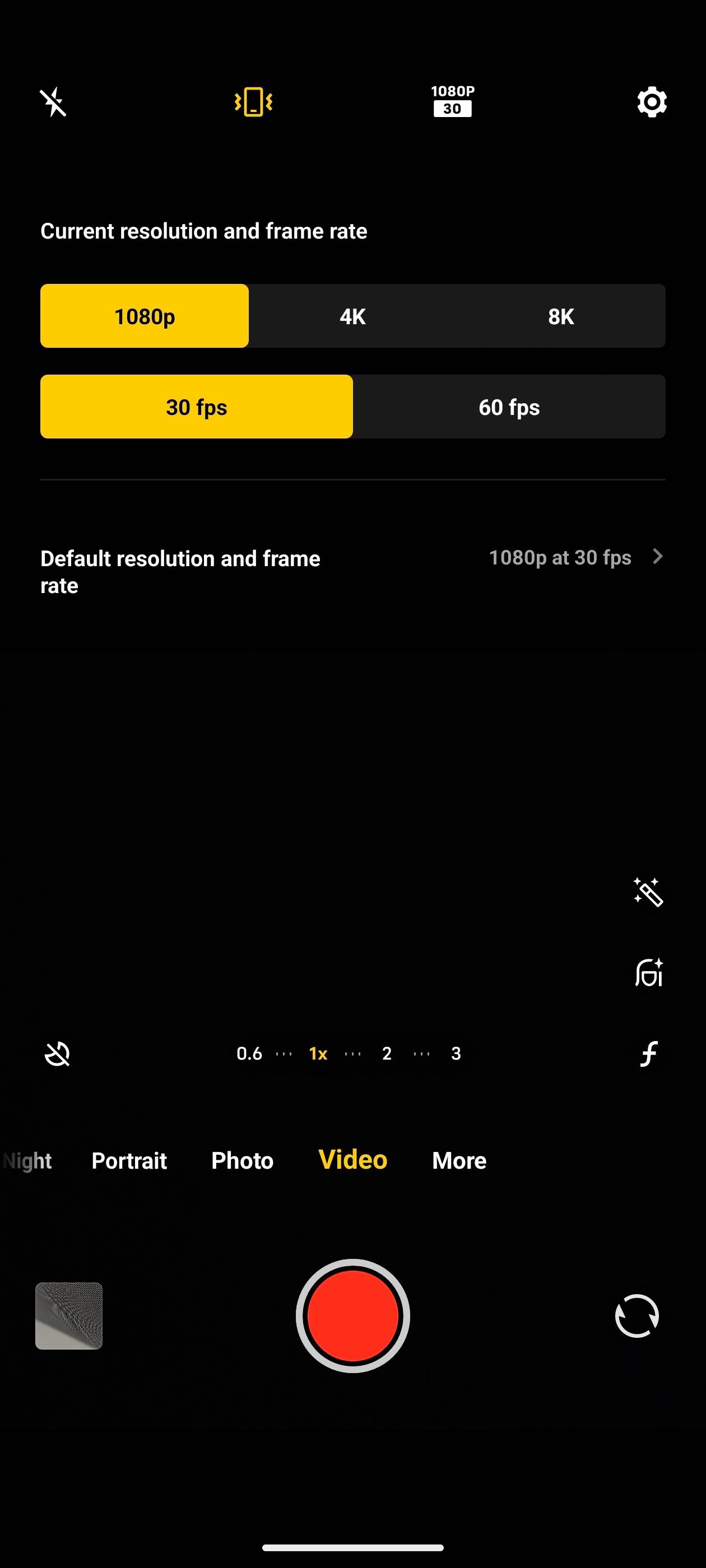The width and height of the screenshot is (706, 1568).
Task: Choose the 8K resolution option
Action: pos(560,316)
